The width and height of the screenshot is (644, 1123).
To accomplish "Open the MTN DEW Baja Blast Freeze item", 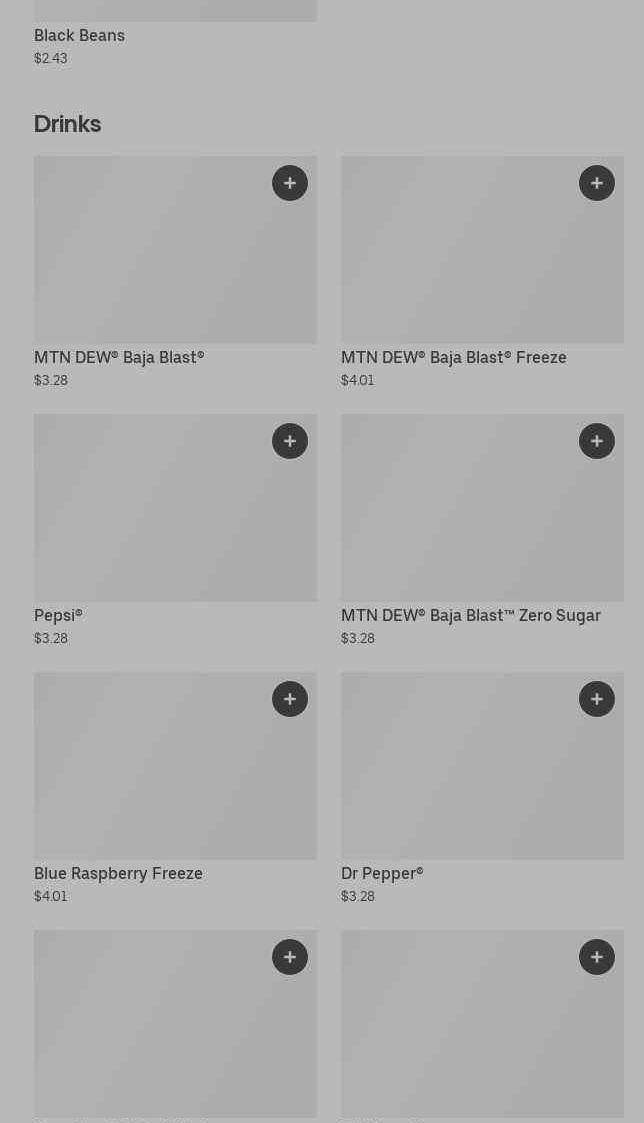I will tap(460, 260).
